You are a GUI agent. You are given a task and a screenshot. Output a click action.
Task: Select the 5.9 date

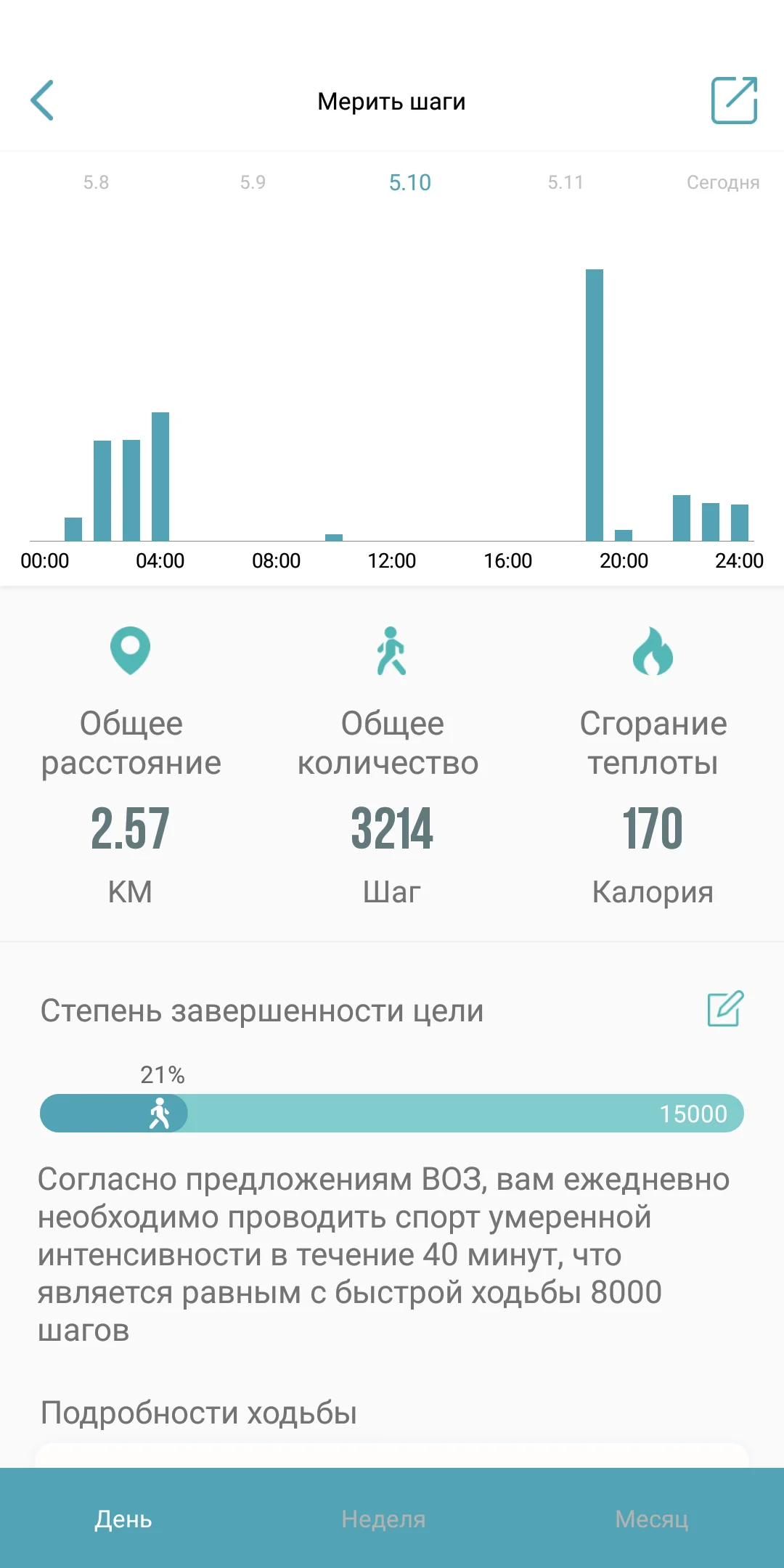253,182
